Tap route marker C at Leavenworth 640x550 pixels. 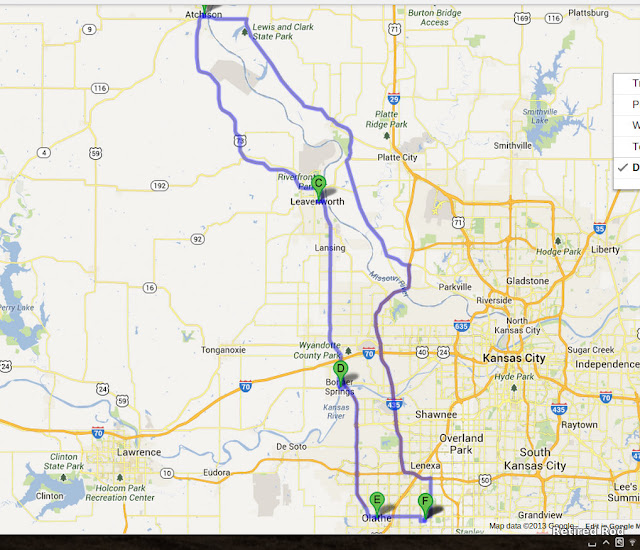pyautogui.click(x=318, y=187)
